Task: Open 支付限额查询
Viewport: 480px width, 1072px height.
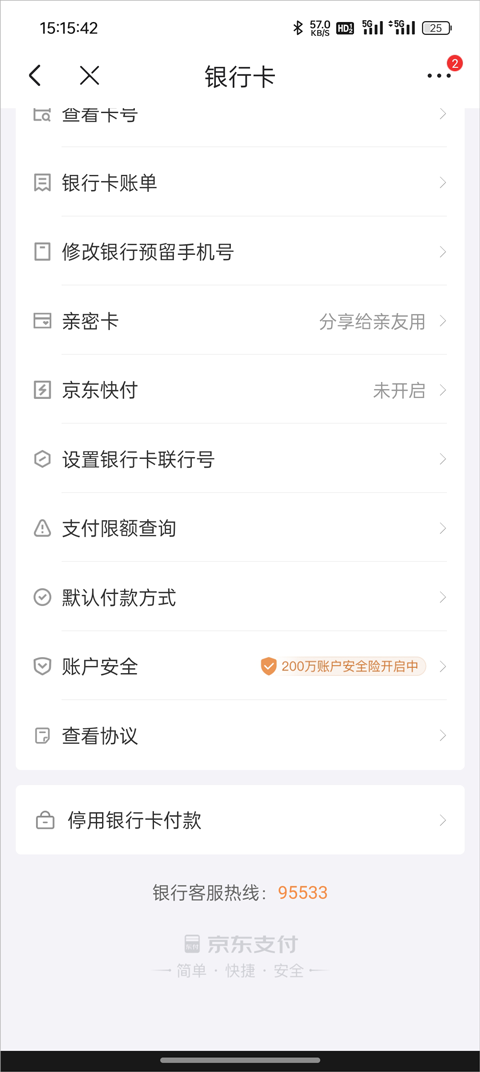Action: point(240,528)
